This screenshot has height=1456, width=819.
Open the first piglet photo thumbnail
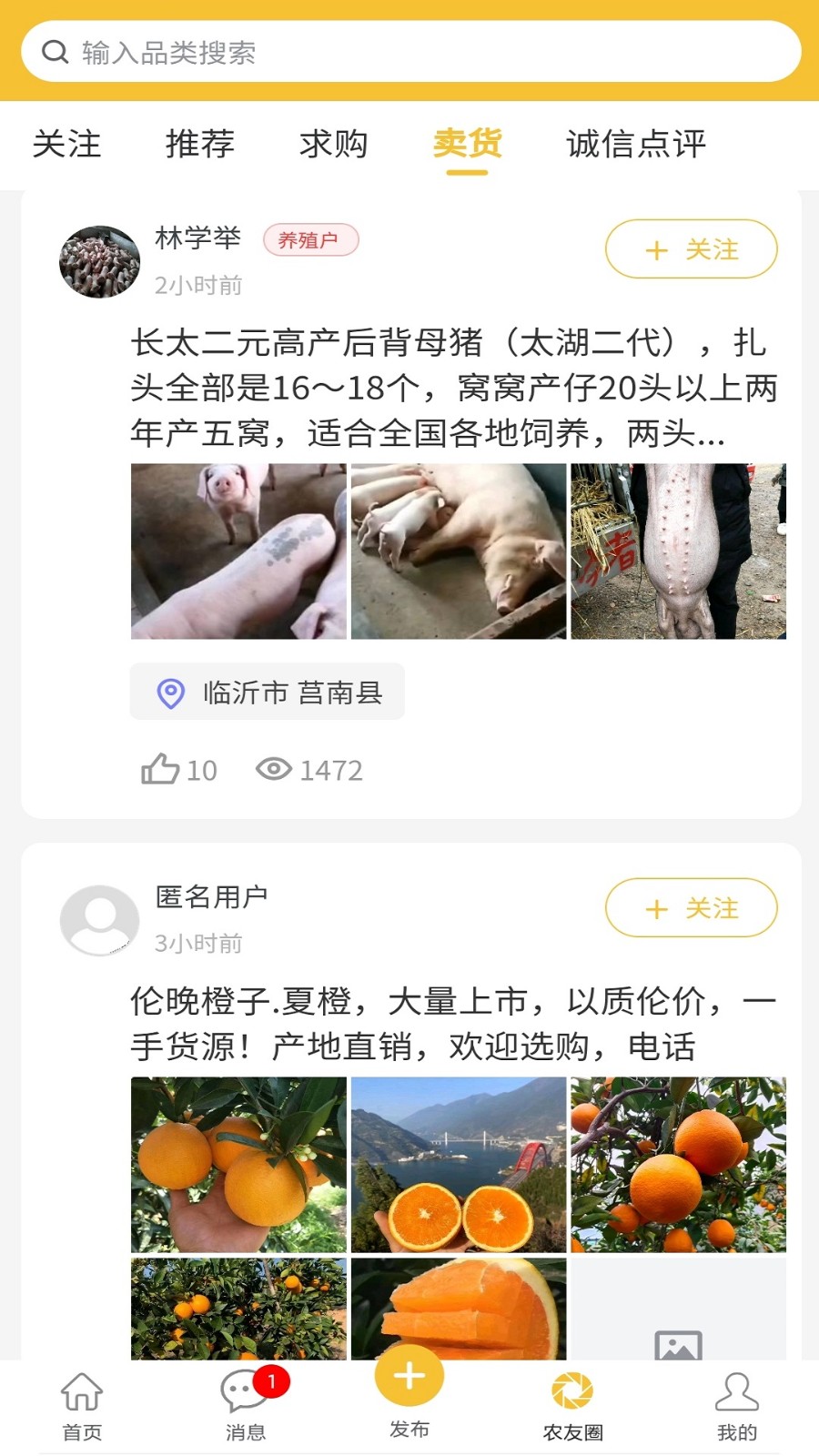coord(238,551)
